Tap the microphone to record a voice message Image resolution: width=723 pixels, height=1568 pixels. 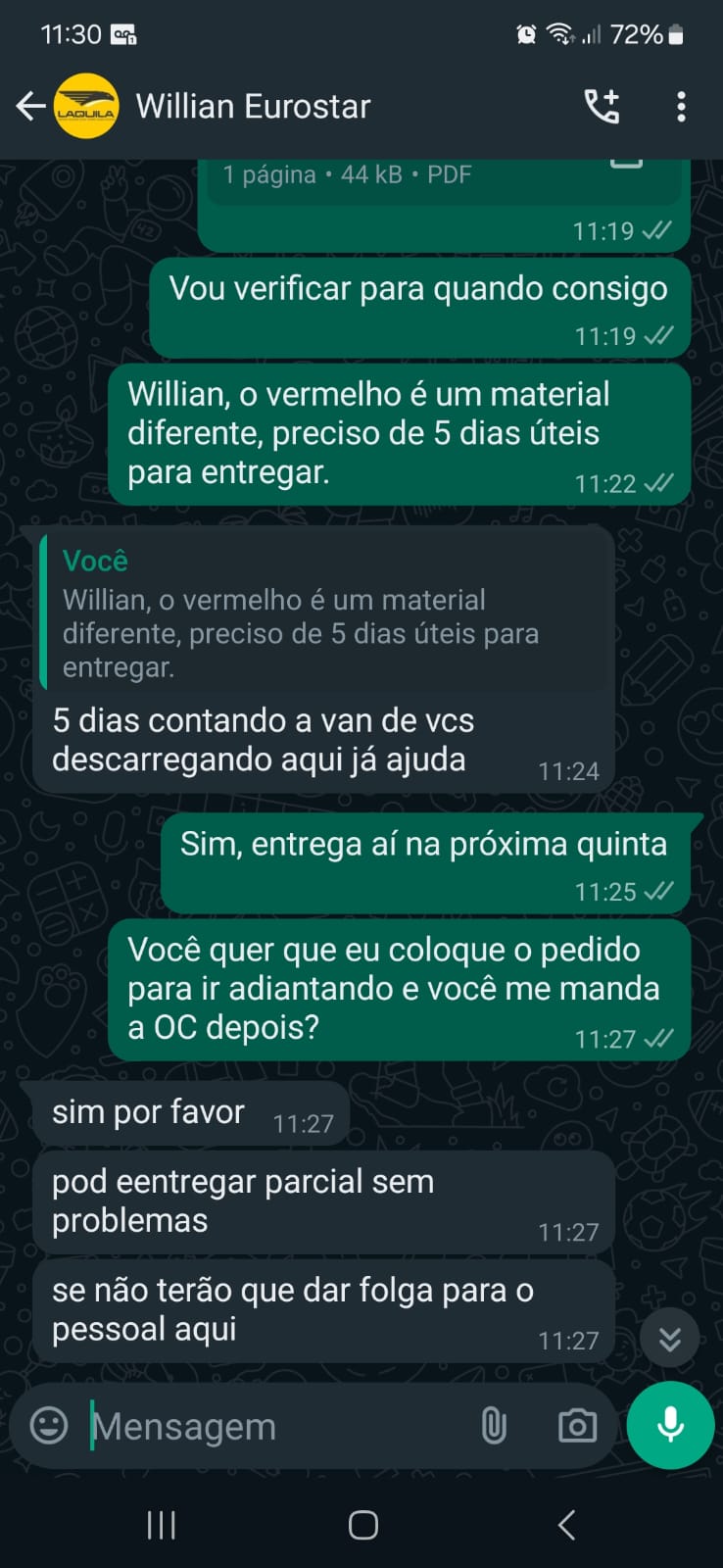coord(670,1425)
